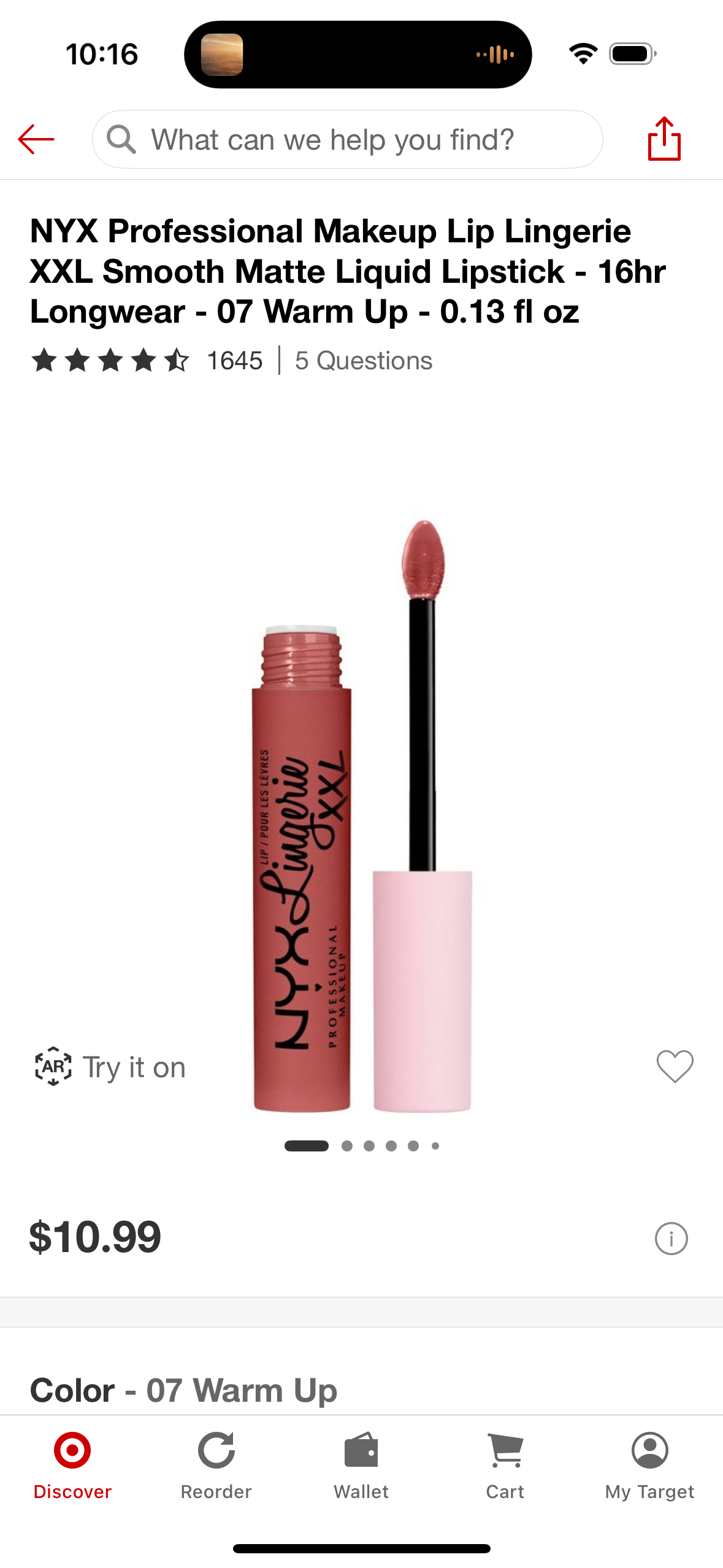Switch to the Discover tab
Screen dimensions: 723x1568
click(x=72, y=1465)
